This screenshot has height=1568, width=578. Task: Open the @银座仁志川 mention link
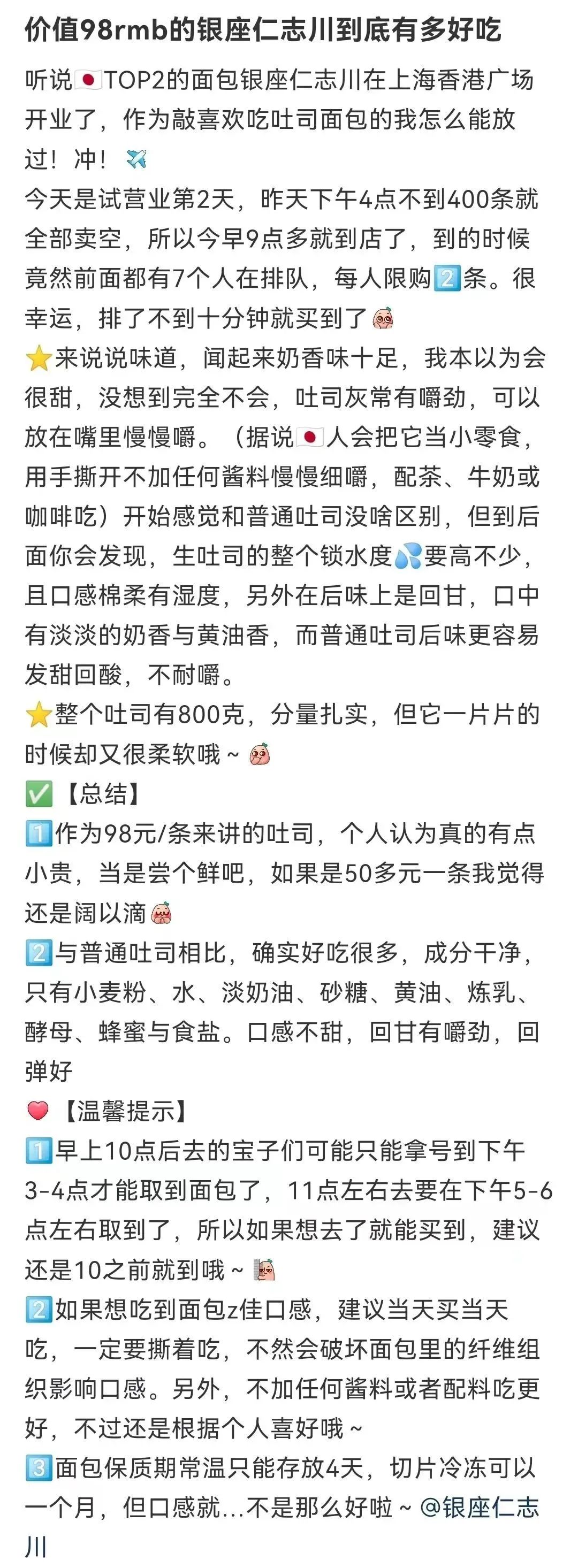(480, 1506)
